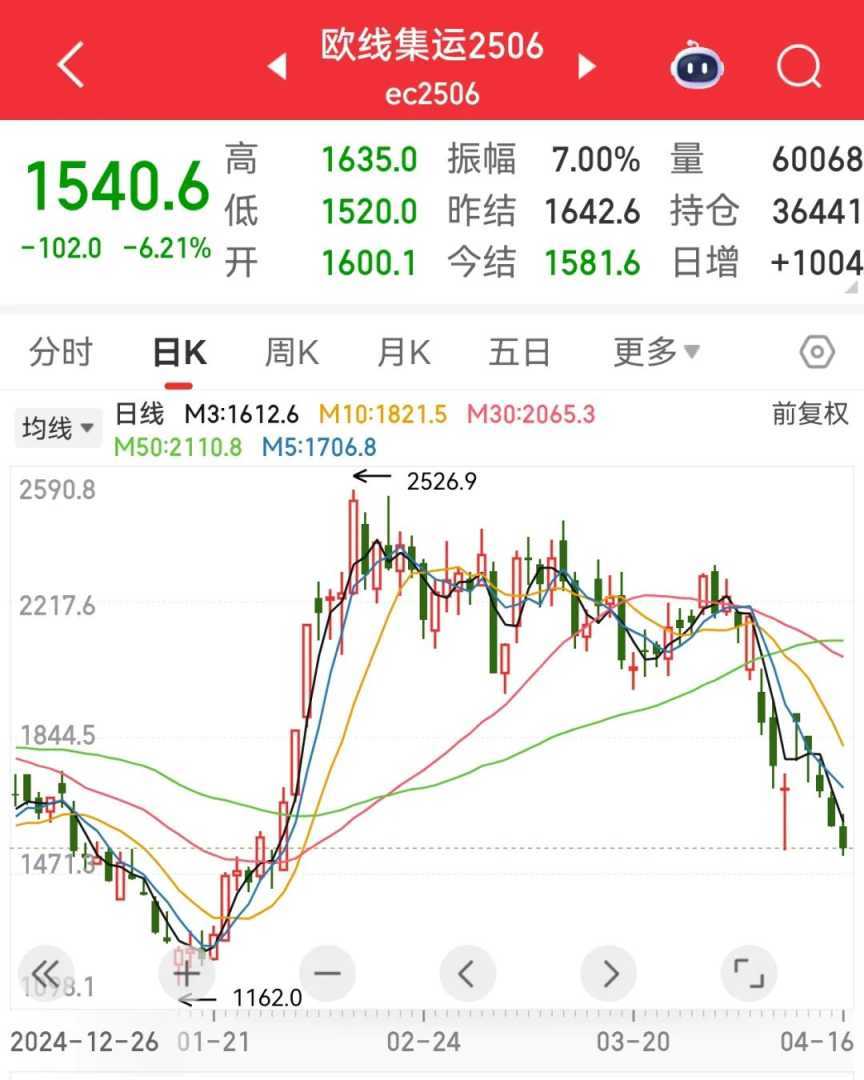This screenshot has height=1080, width=864.
Task: Open search from the header magnifier
Action: 798,66
